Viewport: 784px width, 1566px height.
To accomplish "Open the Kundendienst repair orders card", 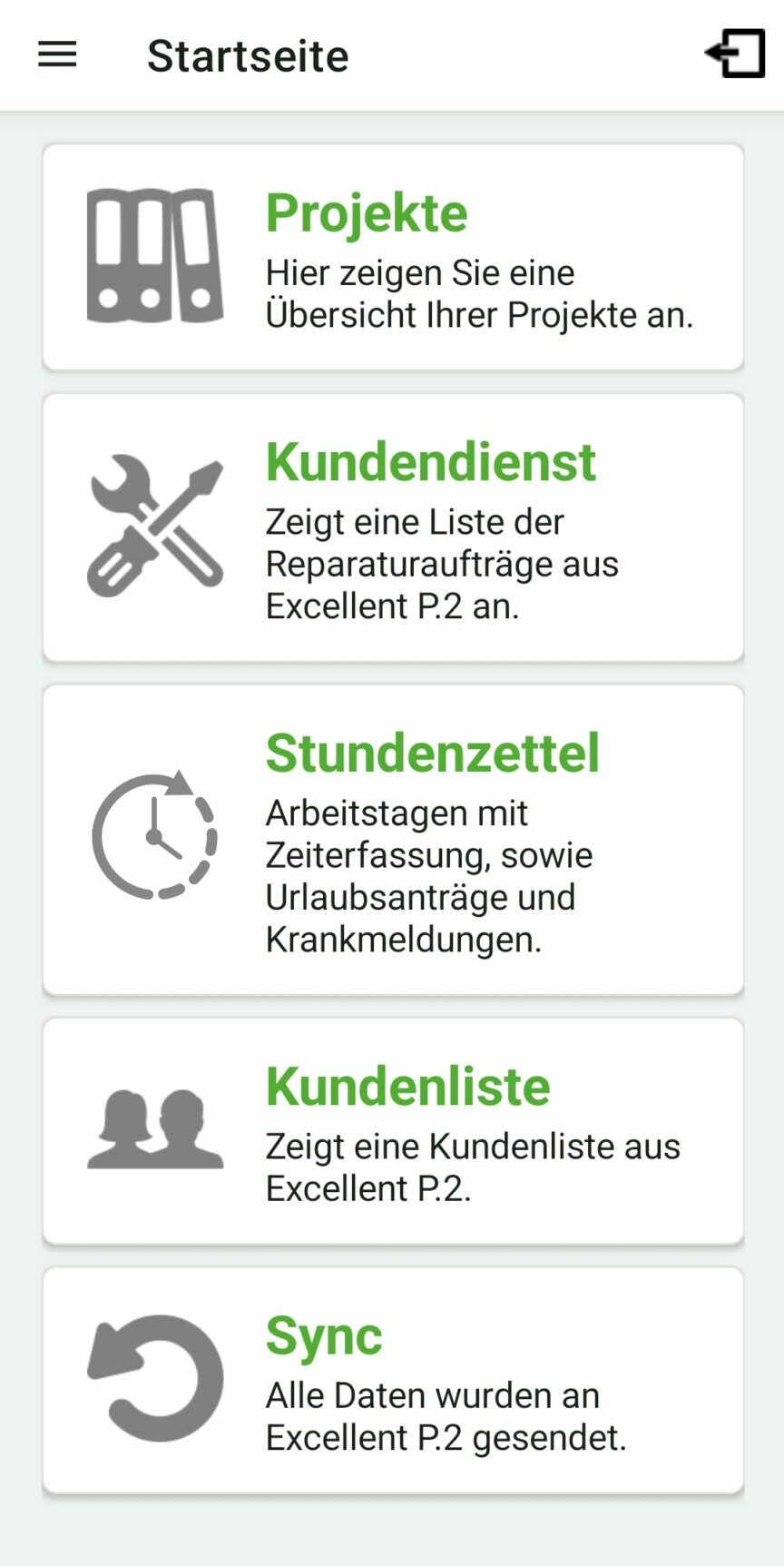I will [x=393, y=528].
